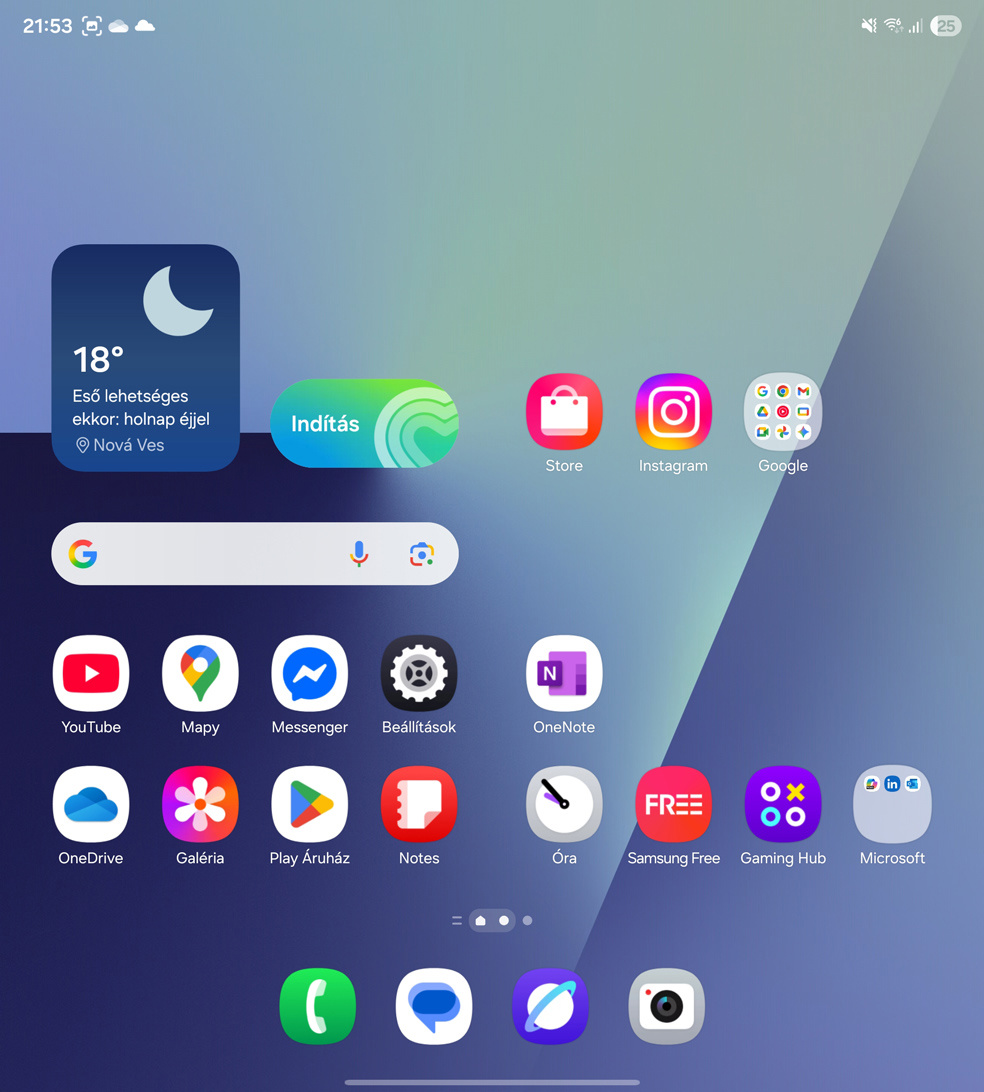This screenshot has height=1092, width=984.
Task: Open the Galéria app
Action: 200,805
